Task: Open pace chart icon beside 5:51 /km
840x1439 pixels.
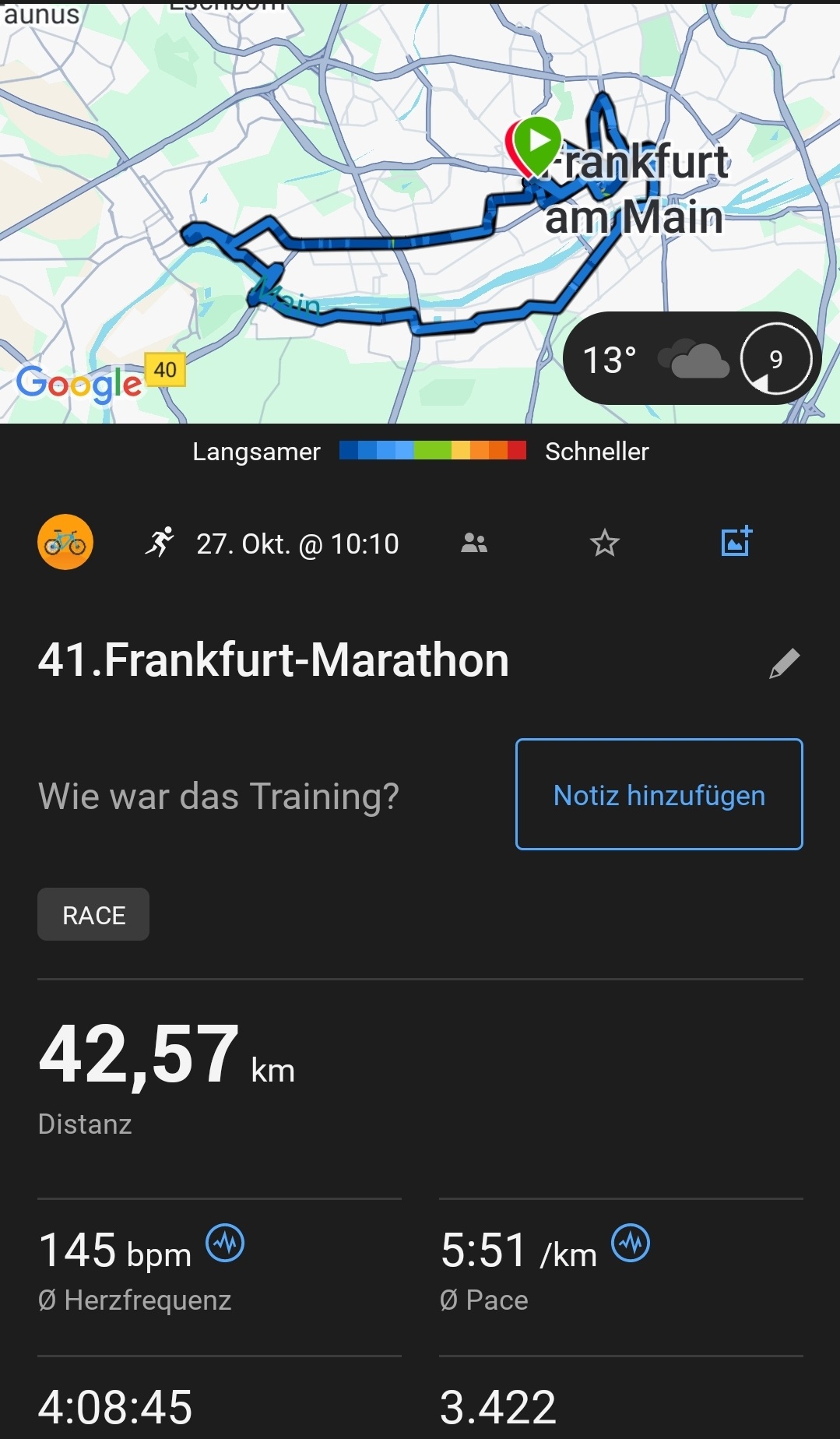Action: coord(631,1244)
